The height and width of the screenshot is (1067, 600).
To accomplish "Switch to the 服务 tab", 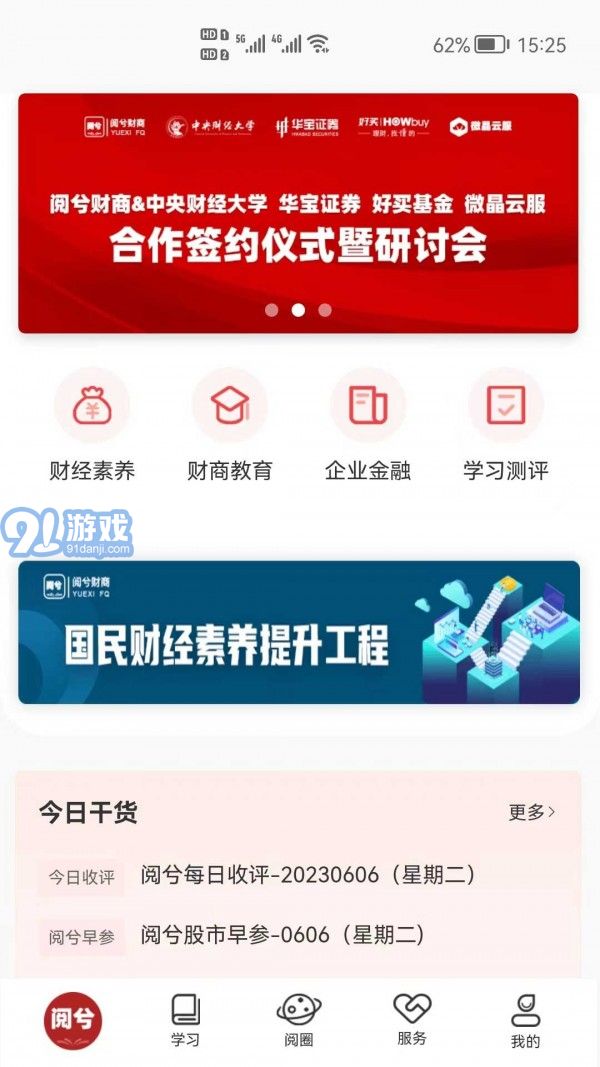I will [412, 1020].
